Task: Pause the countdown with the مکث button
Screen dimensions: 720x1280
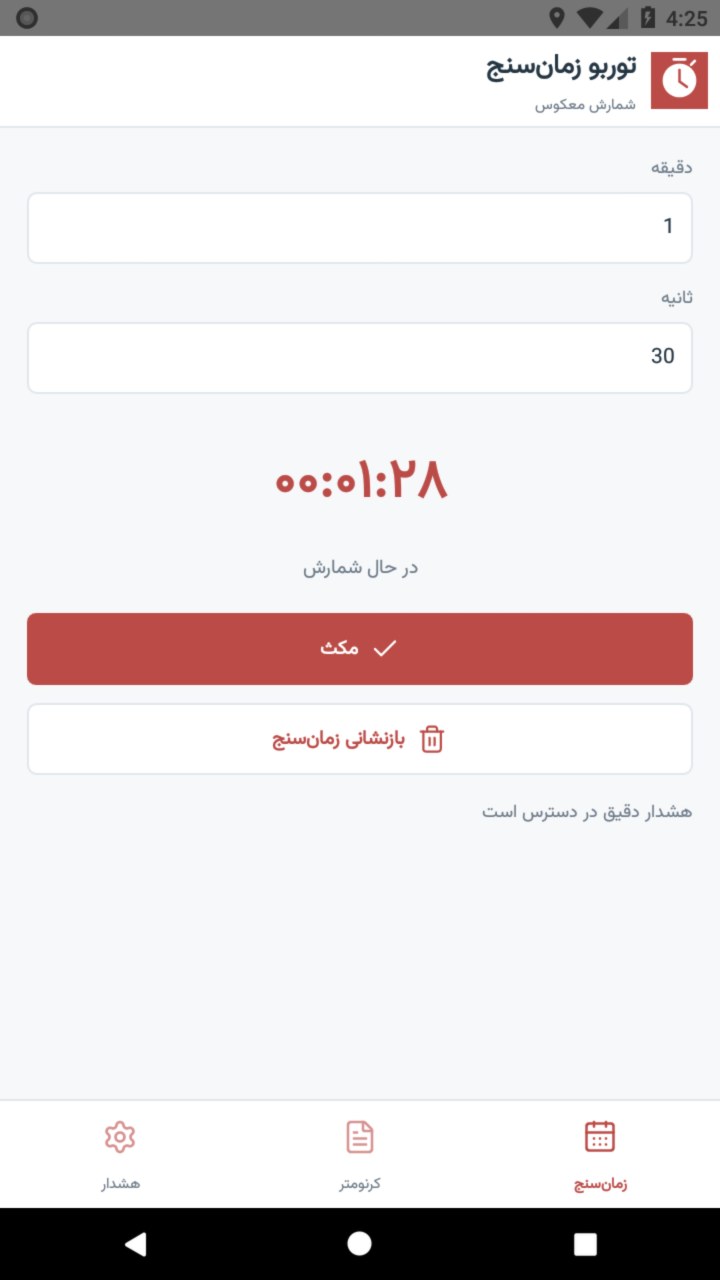Action: click(x=360, y=649)
